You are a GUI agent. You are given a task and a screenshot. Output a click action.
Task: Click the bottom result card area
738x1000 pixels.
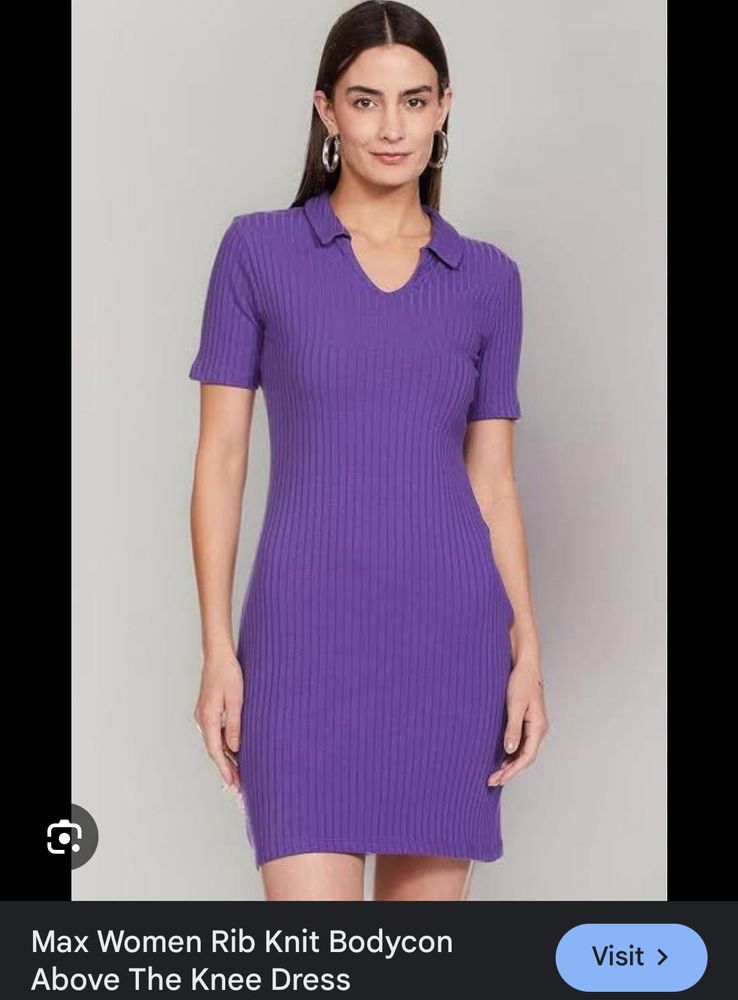click(x=300, y=955)
